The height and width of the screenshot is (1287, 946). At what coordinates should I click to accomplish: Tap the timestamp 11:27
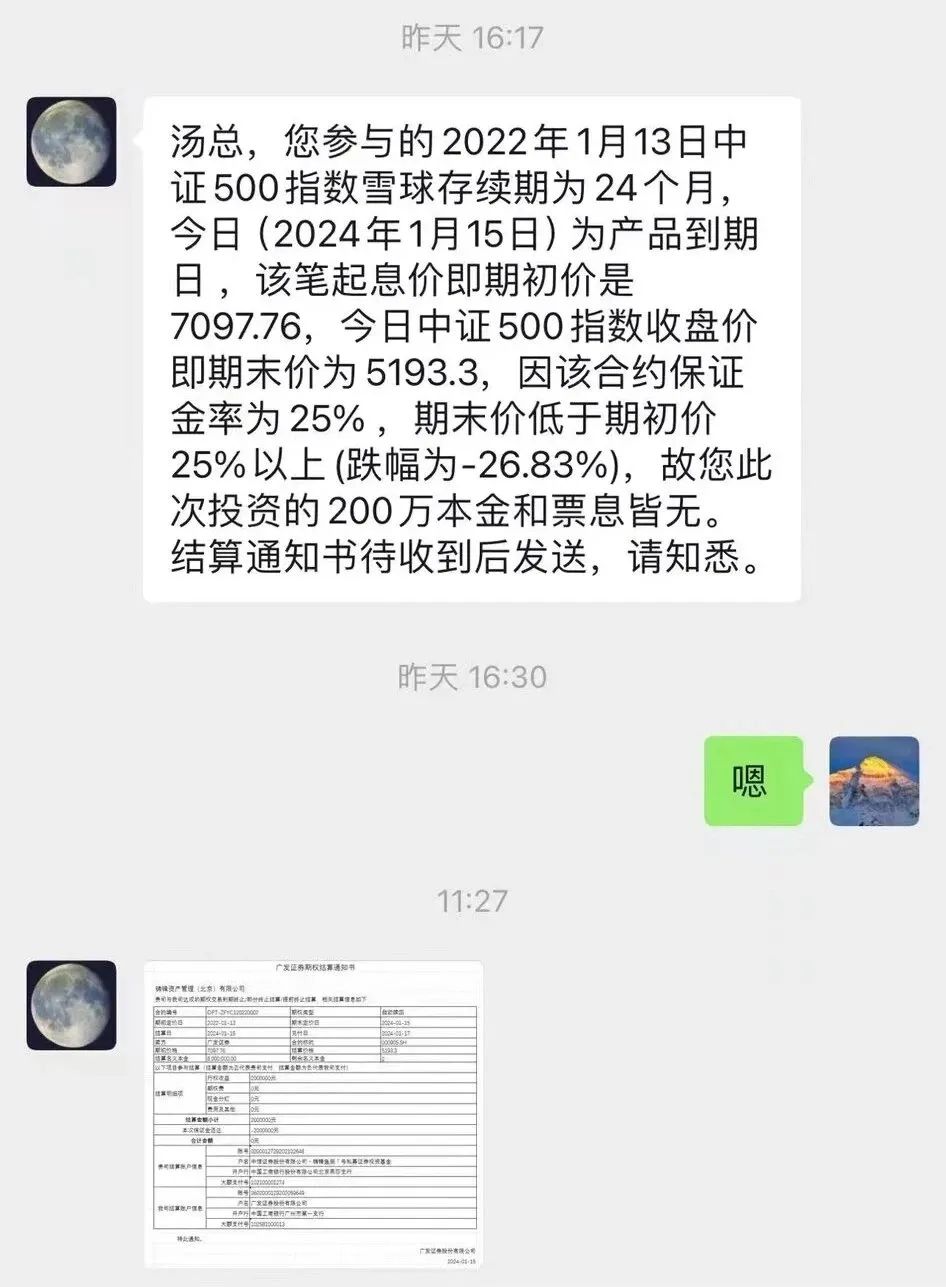[472, 899]
